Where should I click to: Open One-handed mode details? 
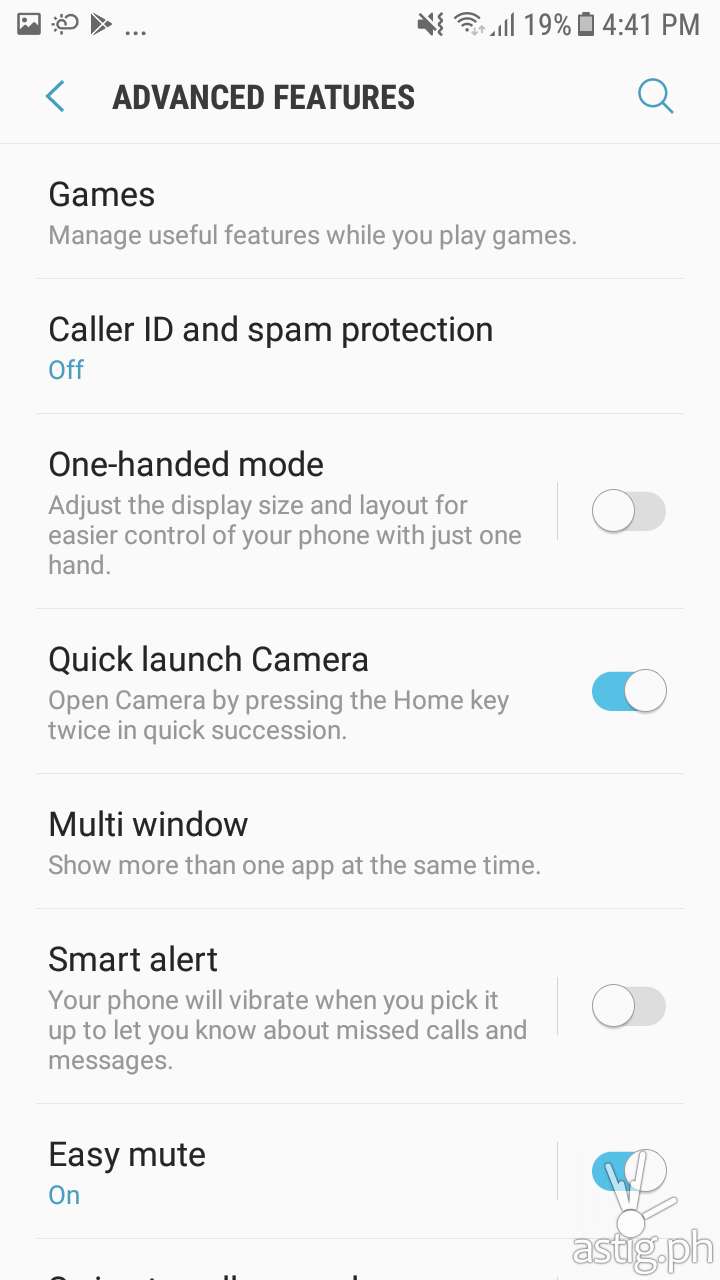coord(290,512)
